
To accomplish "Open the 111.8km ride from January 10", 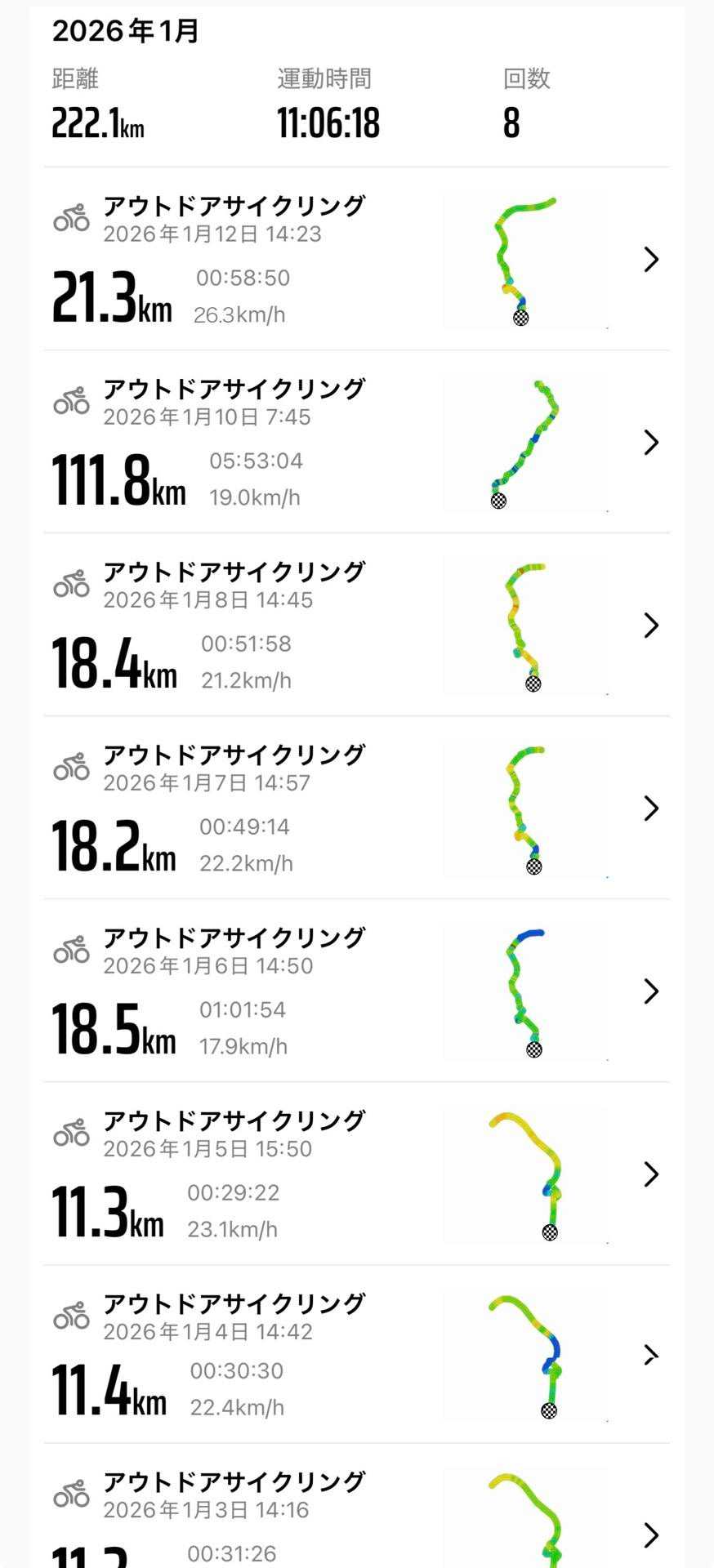I will (x=356, y=443).
